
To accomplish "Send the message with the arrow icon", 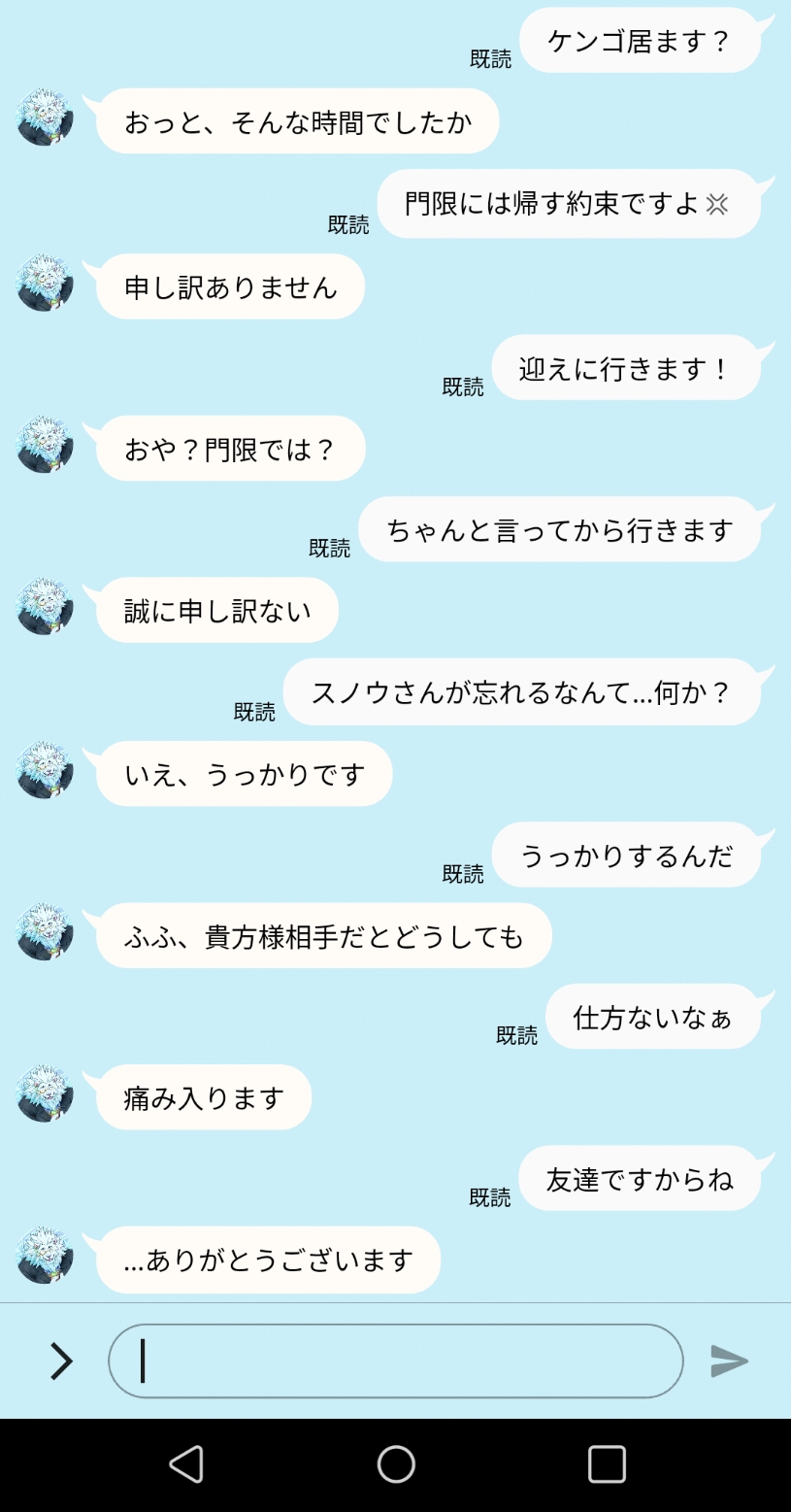I will pos(729,1361).
